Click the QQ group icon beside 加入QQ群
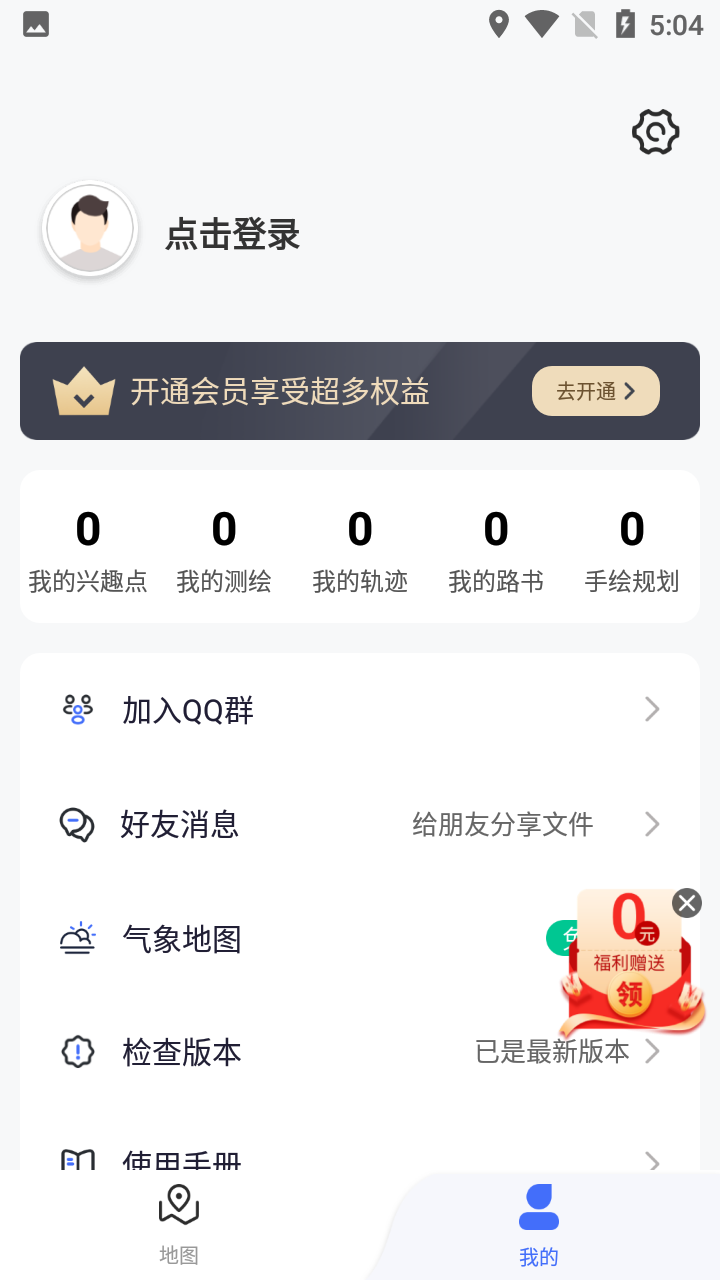Screen dimensions: 720x1280 (77, 709)
